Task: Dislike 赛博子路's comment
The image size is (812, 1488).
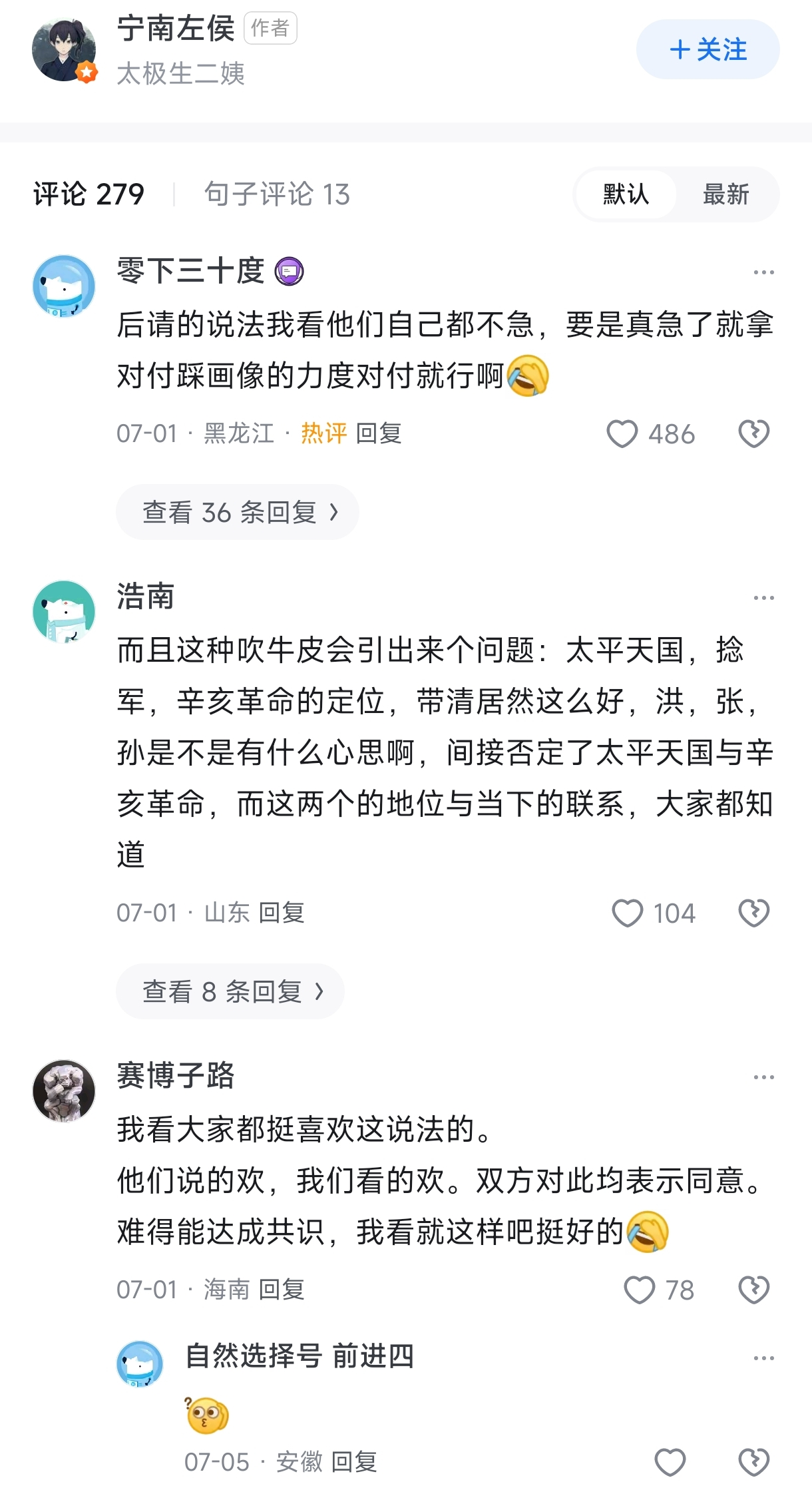Action: 754,1290
